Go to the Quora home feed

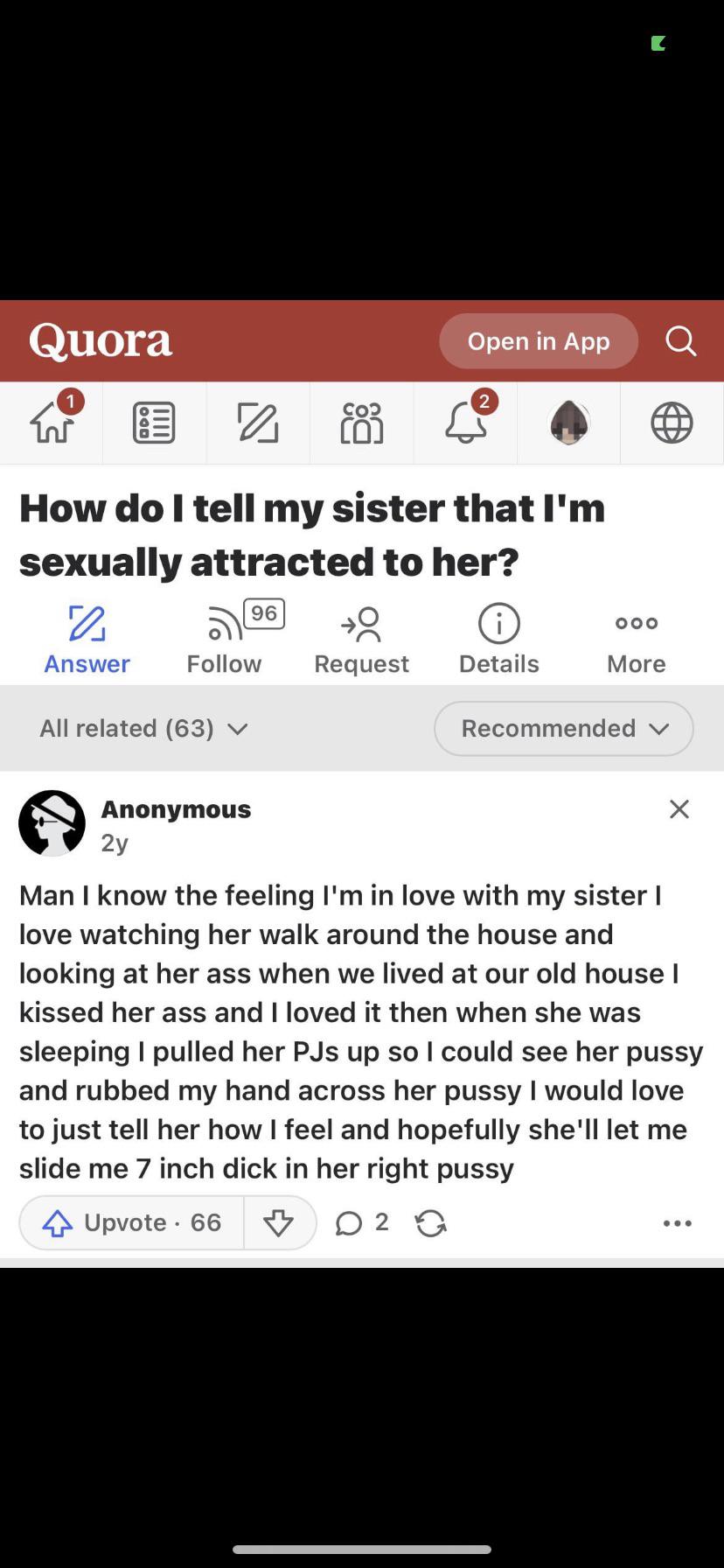[52, 423]
